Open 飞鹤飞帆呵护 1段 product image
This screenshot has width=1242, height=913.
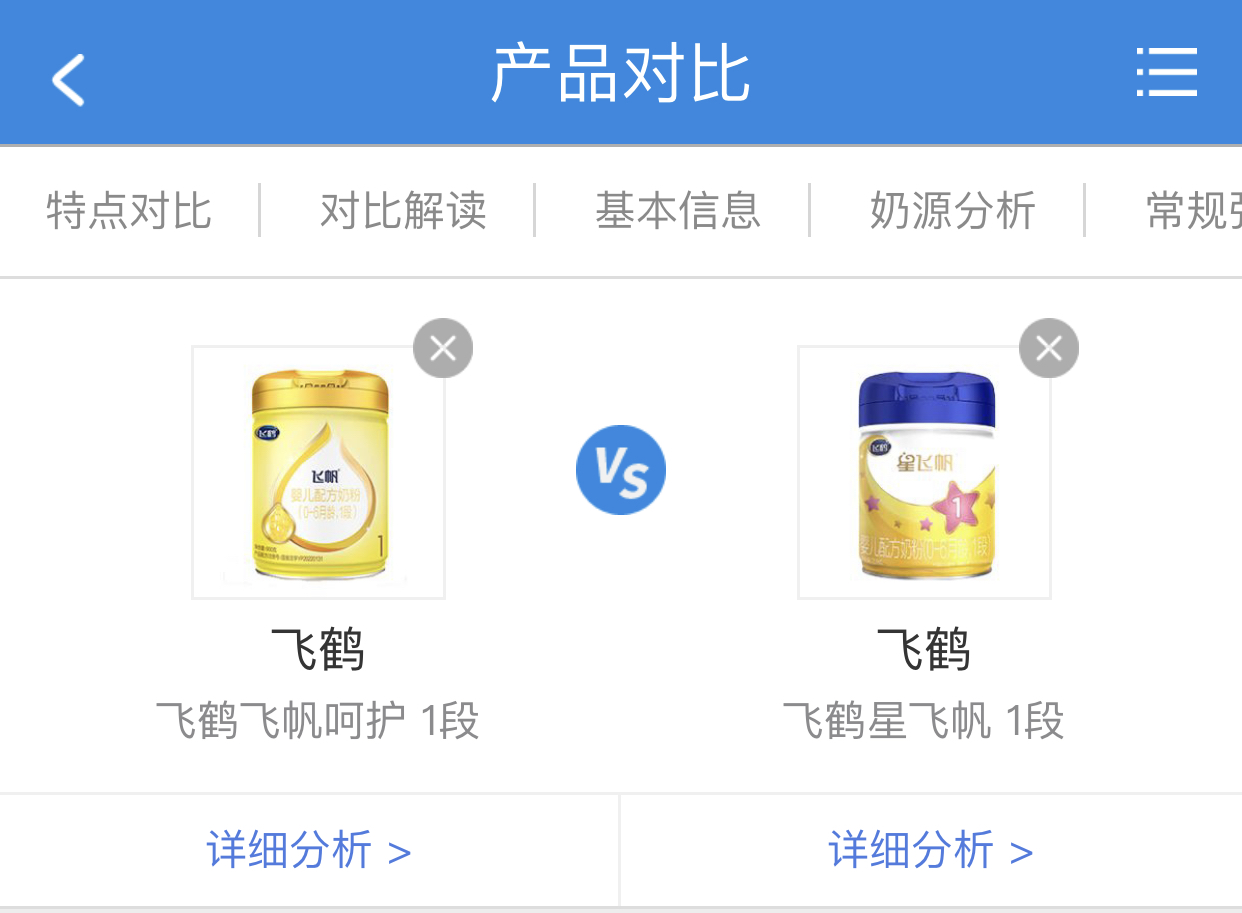tap(318, 472)
